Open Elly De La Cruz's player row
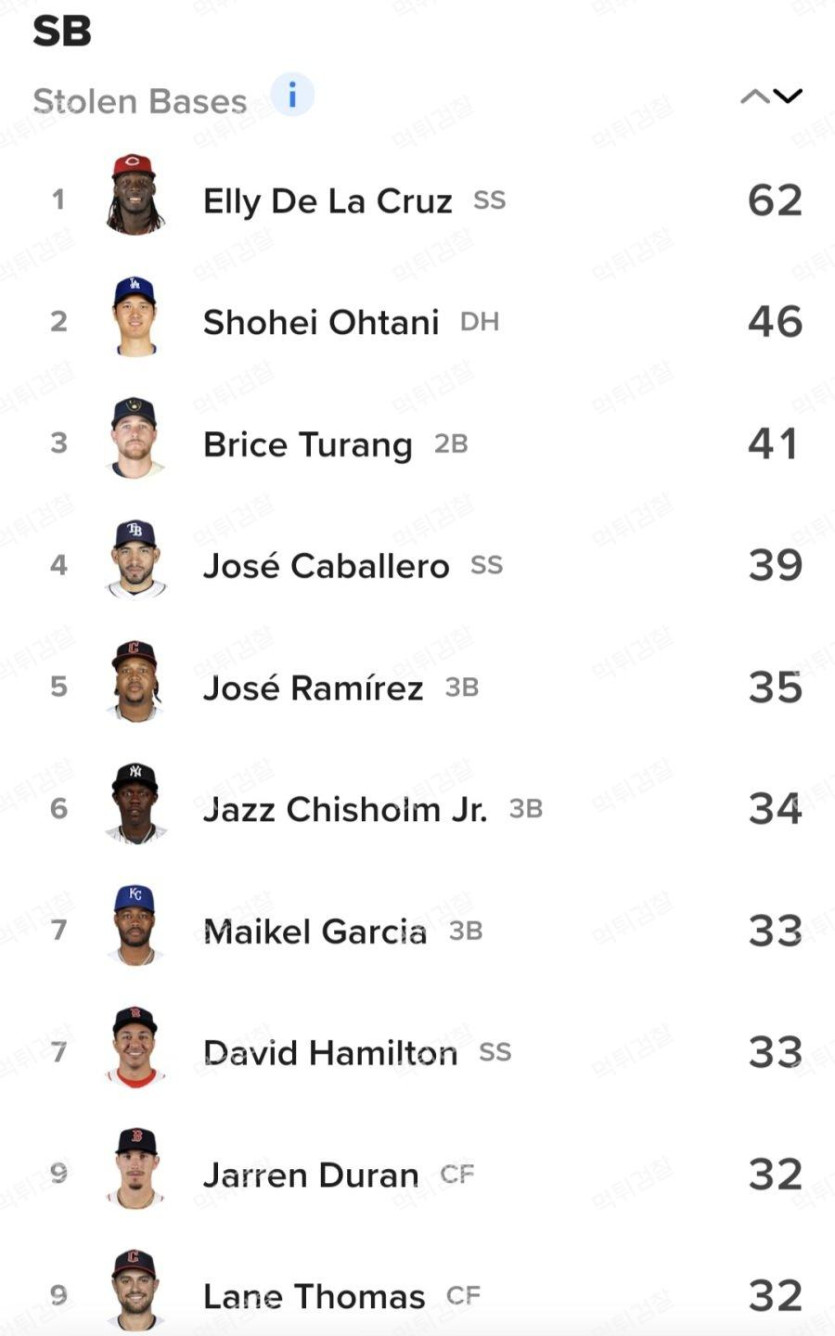Viewport: 835px width, 1336px height. (418, 200)
